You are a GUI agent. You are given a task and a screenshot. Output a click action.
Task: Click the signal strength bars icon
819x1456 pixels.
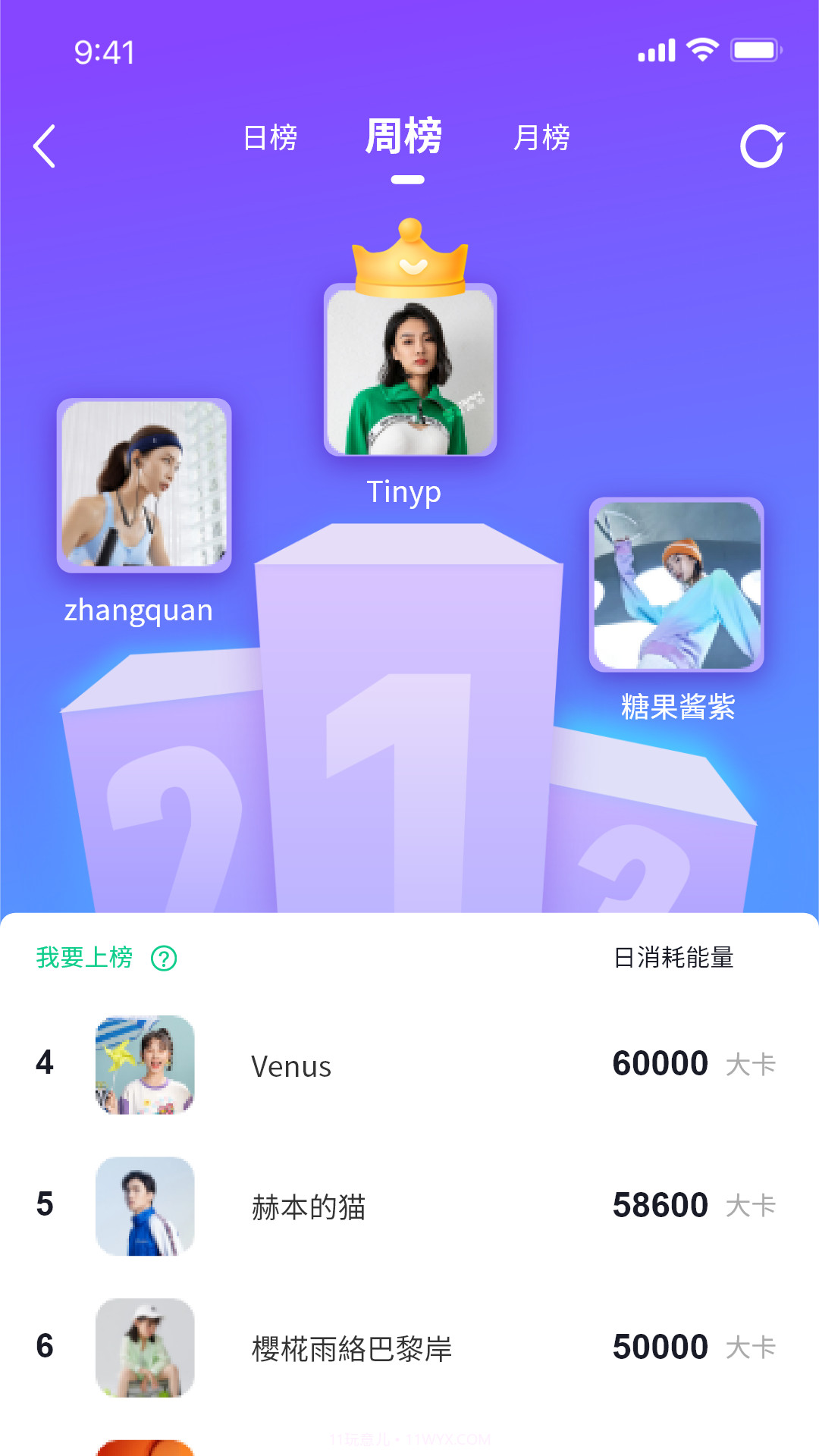pos(655,50)
